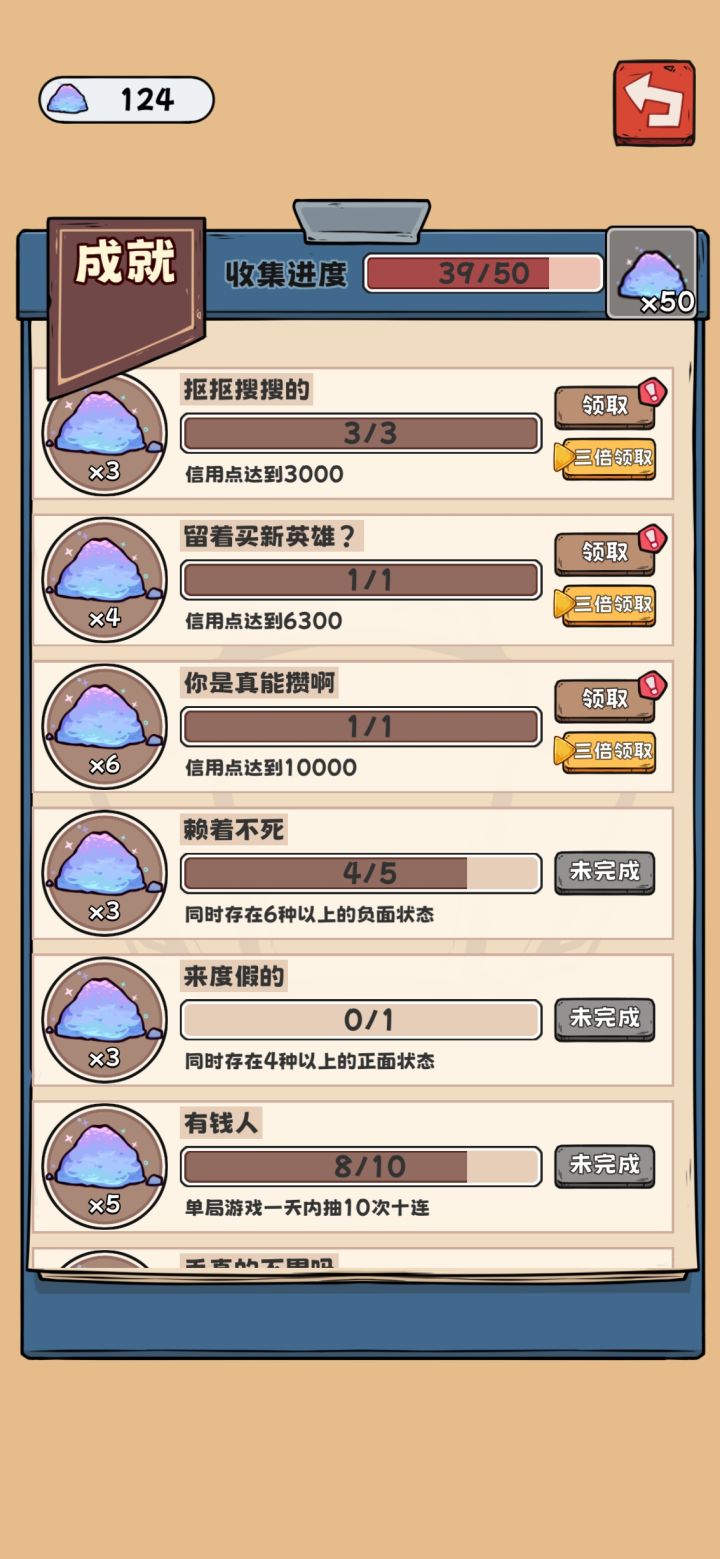Claim the 领取 reward for 抠抠搜搜的
Viewport: 720px width, 1559px height.
[x=605, y=406]
